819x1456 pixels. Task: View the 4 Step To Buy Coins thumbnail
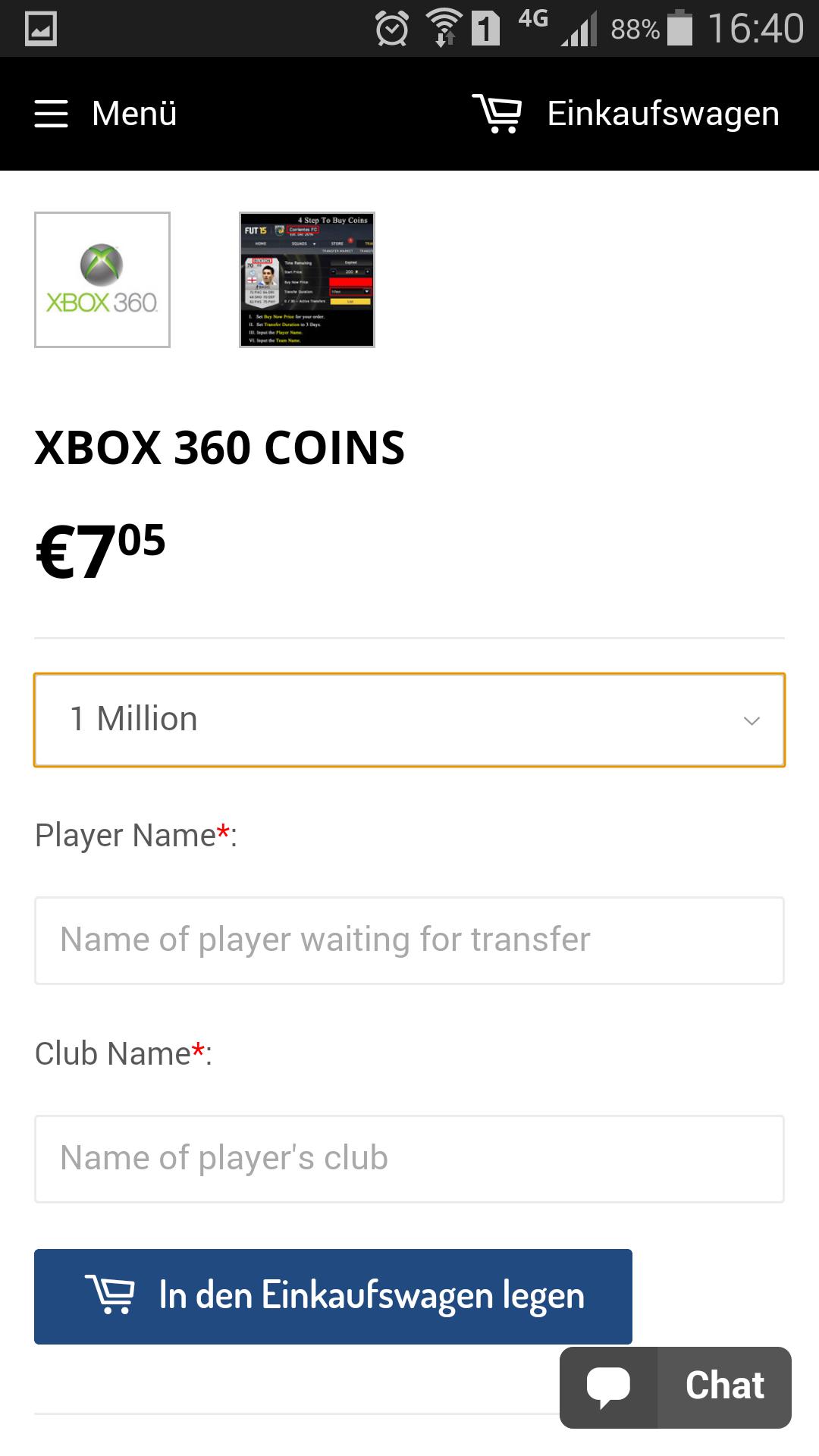(x=307, y=280)
